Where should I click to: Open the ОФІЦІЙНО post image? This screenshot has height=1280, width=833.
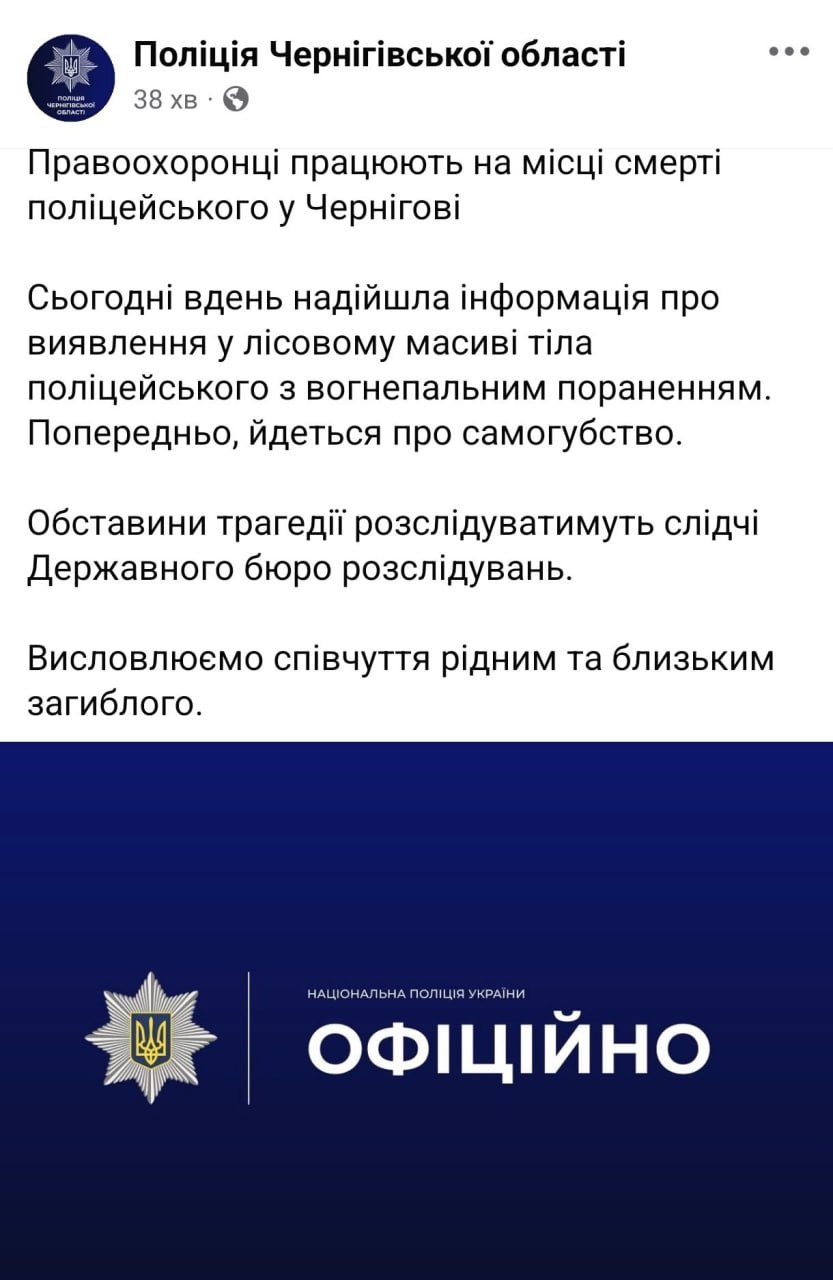(416, 1010)
